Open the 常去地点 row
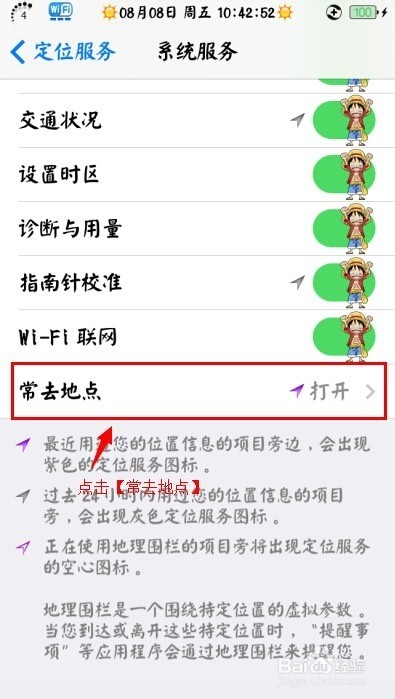The height and width of the screenshot is (699, 395). click(x=199, y=391)
